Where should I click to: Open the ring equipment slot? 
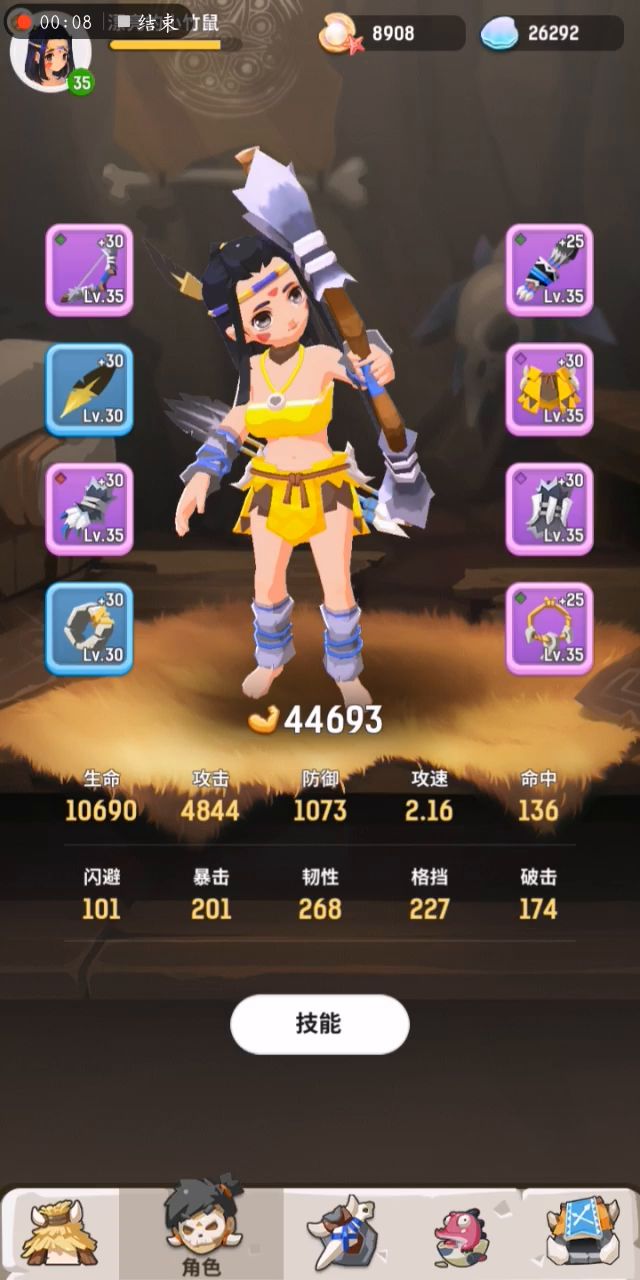(x=89, y=629)
